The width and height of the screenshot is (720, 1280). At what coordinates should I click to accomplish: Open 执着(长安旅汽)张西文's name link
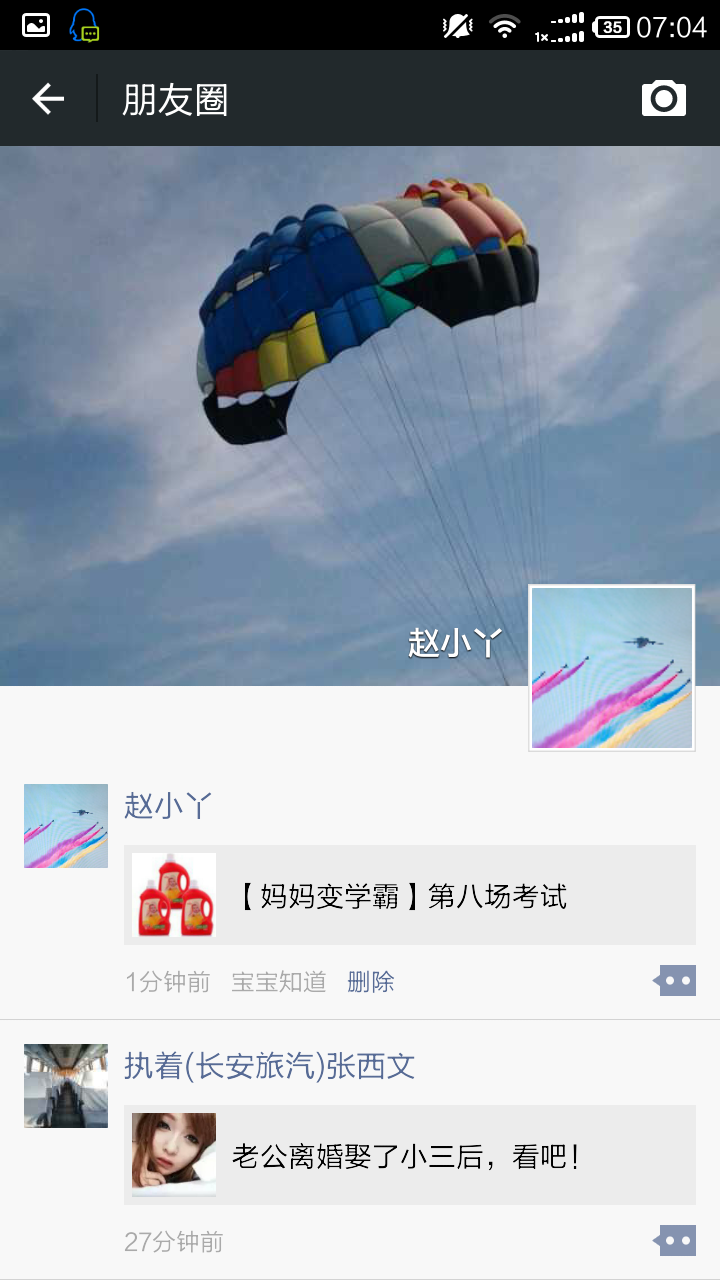pos(269,1066)
